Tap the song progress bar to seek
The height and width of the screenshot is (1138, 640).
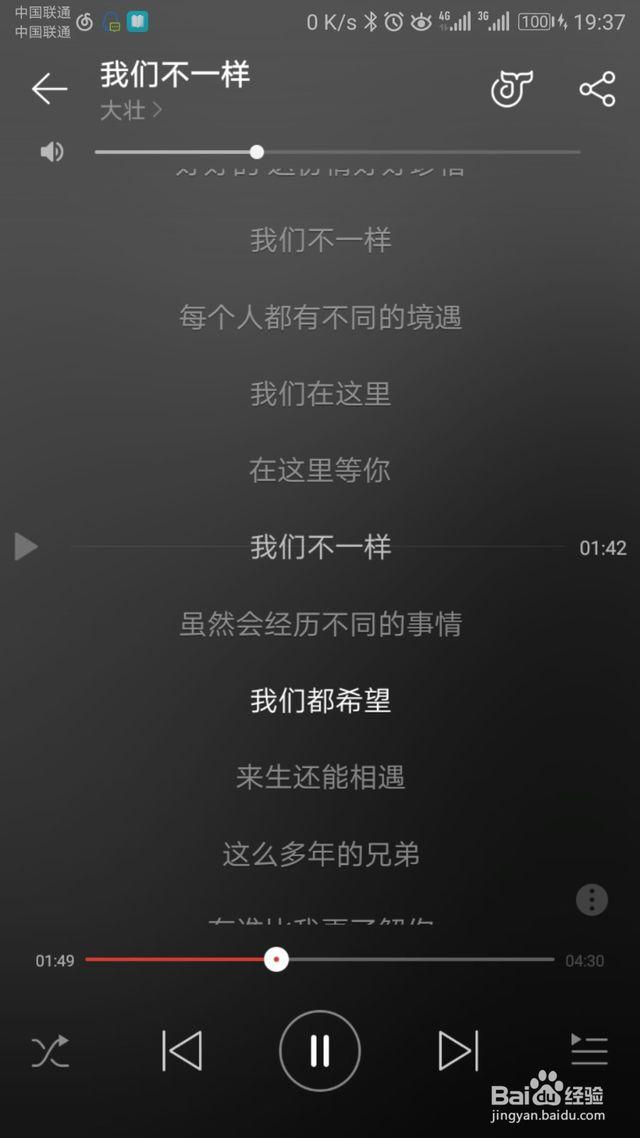pyautogui.click(x=320, y=959)
